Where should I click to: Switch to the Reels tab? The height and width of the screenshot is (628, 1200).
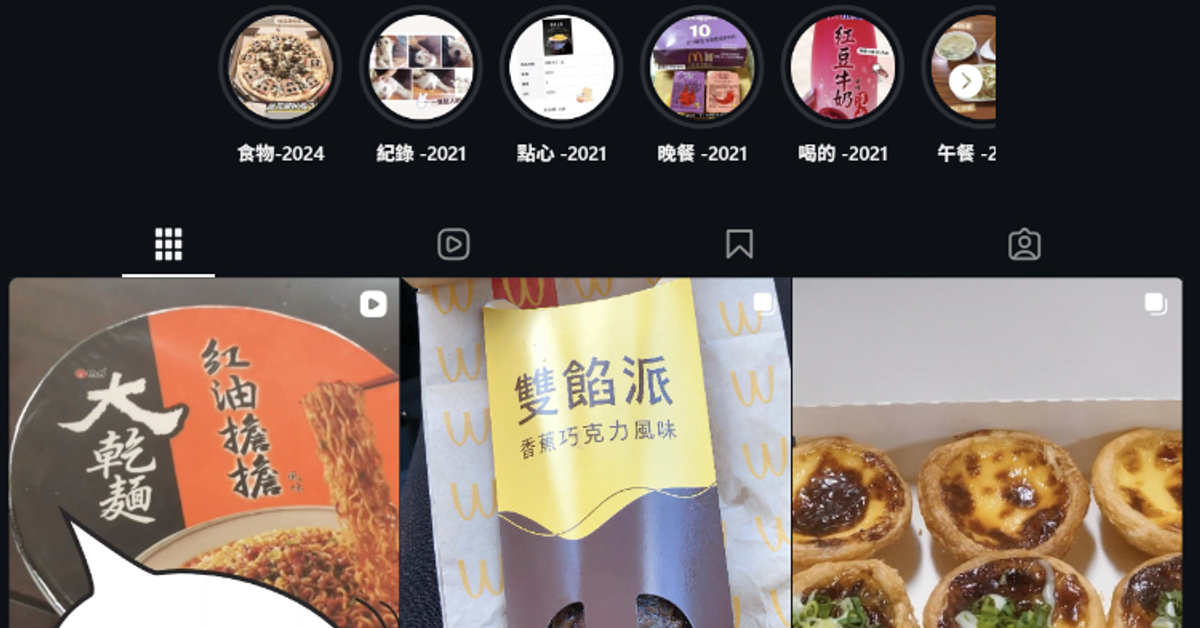453,244
